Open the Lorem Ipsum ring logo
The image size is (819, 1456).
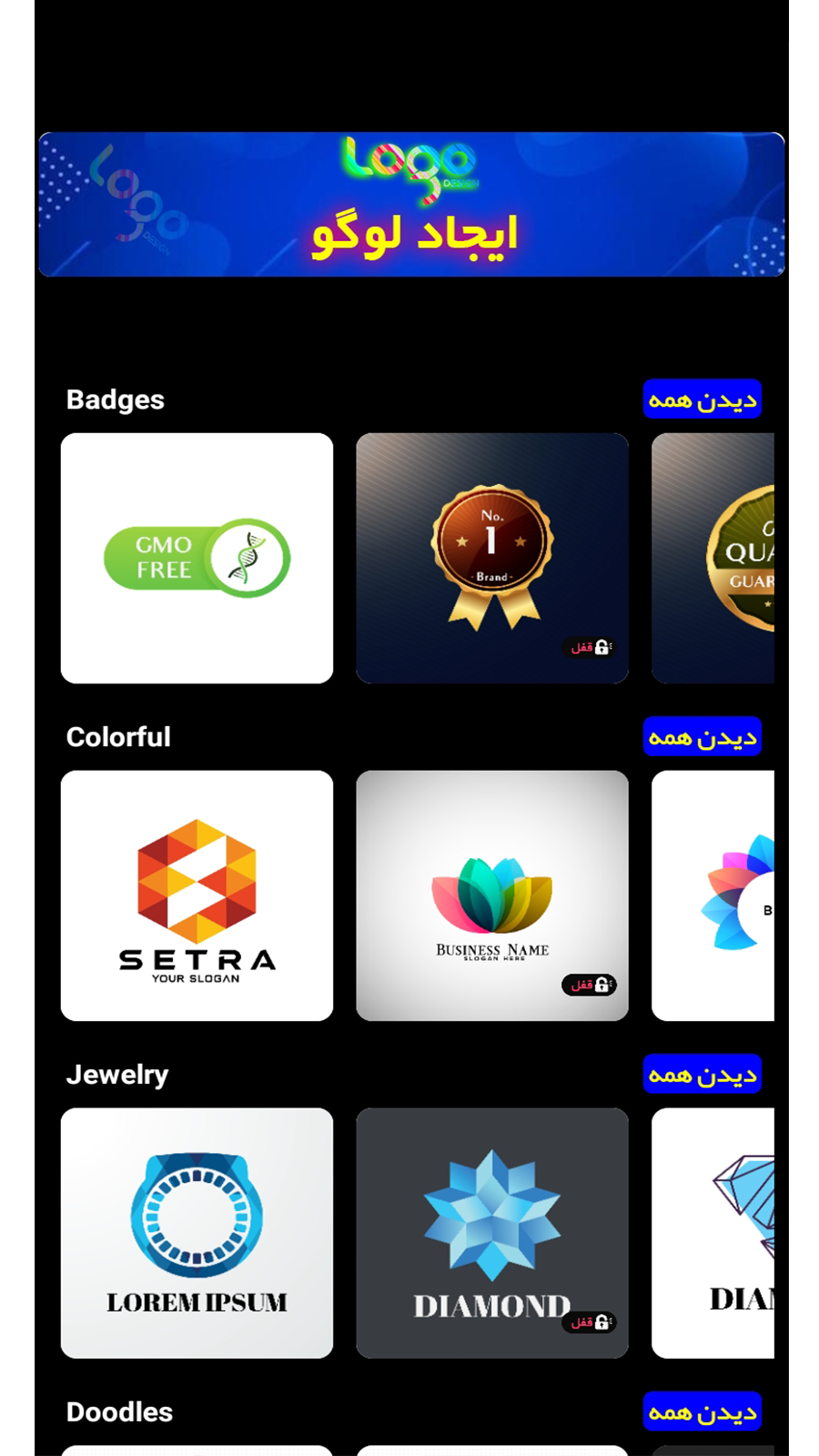coord(197,1233)
